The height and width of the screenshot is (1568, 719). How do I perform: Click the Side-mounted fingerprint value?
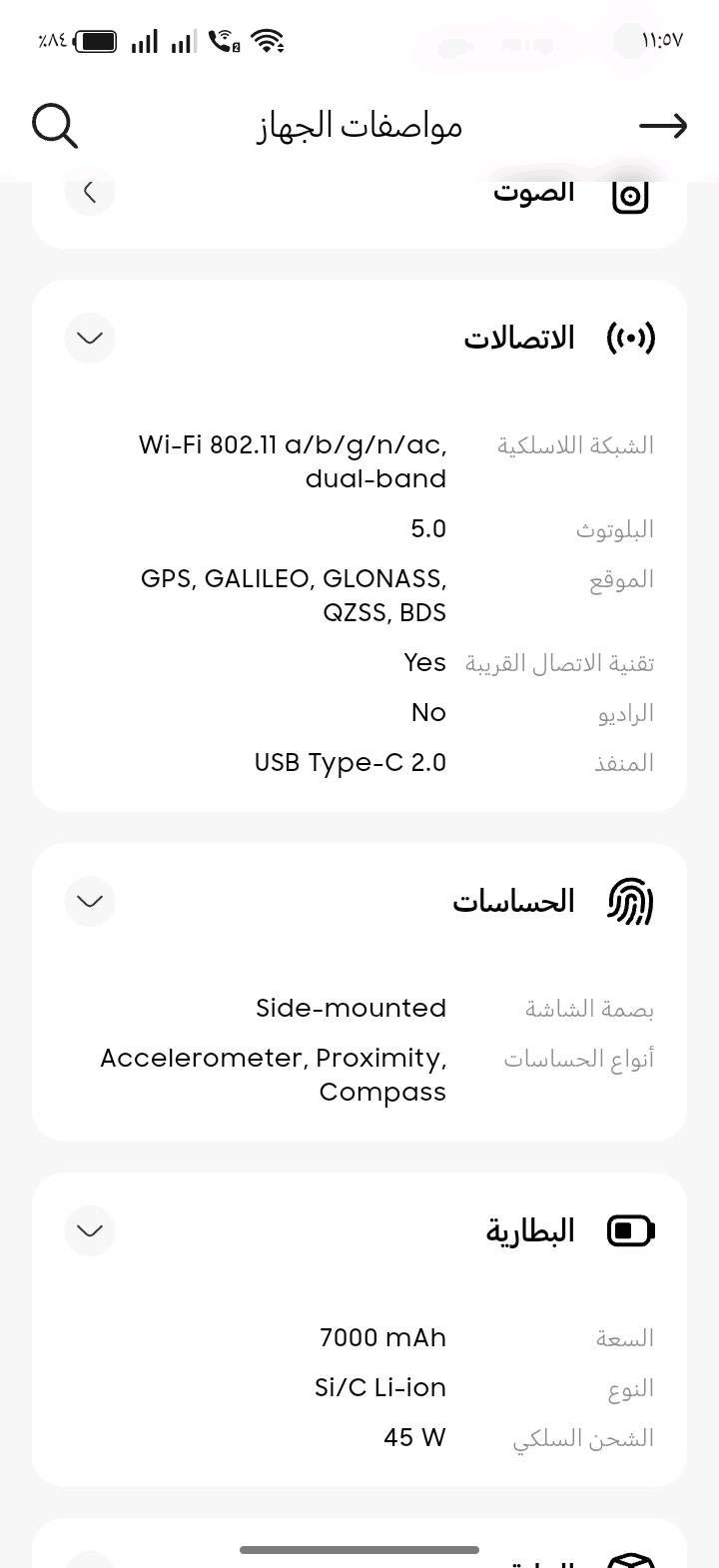pyautogui.click(x=351, y=1008)
